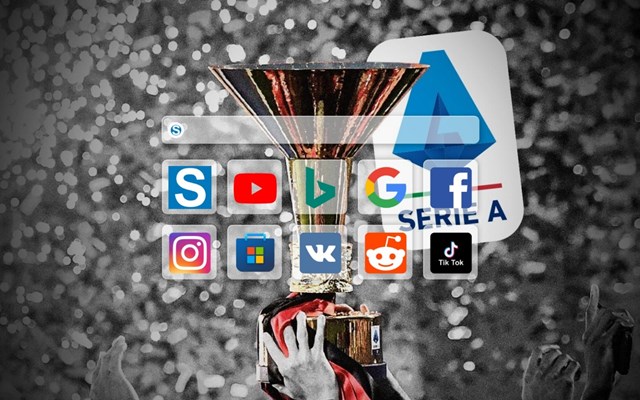Image resolution: width=640 pixels, height=400 pixels.
Task: Go to the Facebook shortcut
Action: click(x=450, y=187)
